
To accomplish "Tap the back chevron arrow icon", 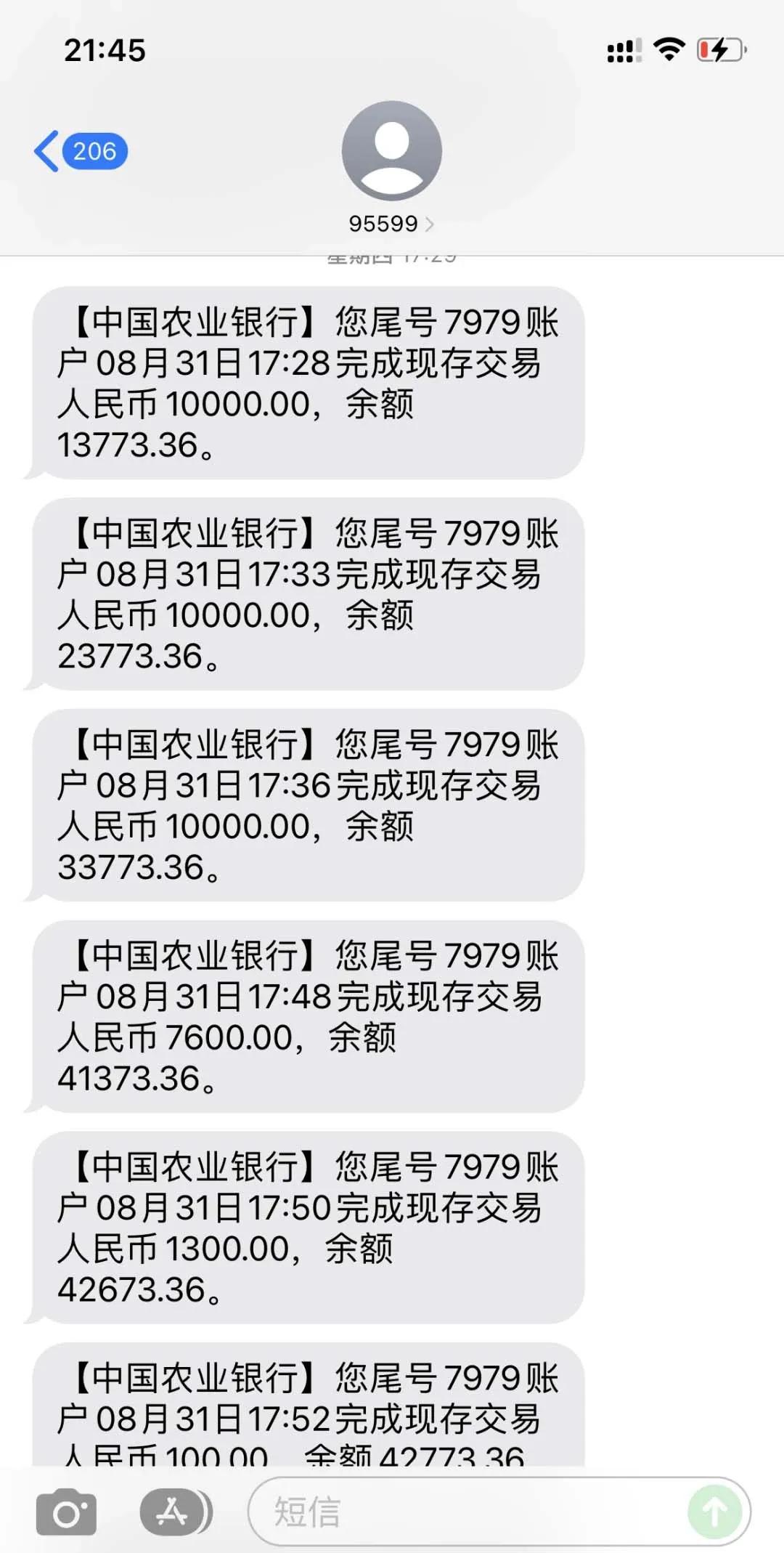I will (x=46, y=150).
